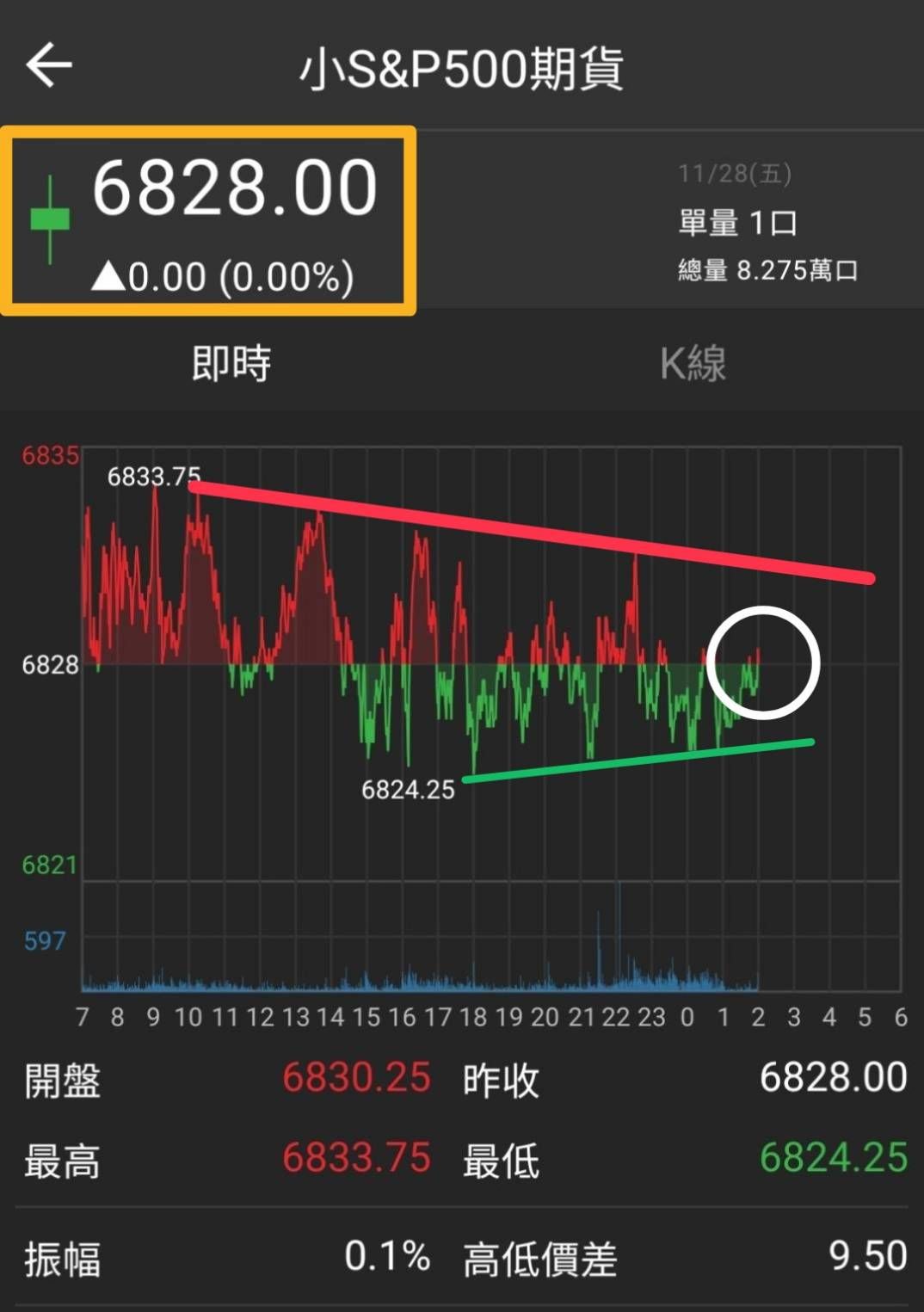The width and height of the screenshot is (924, 1312).
Task: Toggle to the K線 candlestick chart view
Action: [x=693, y=363]
